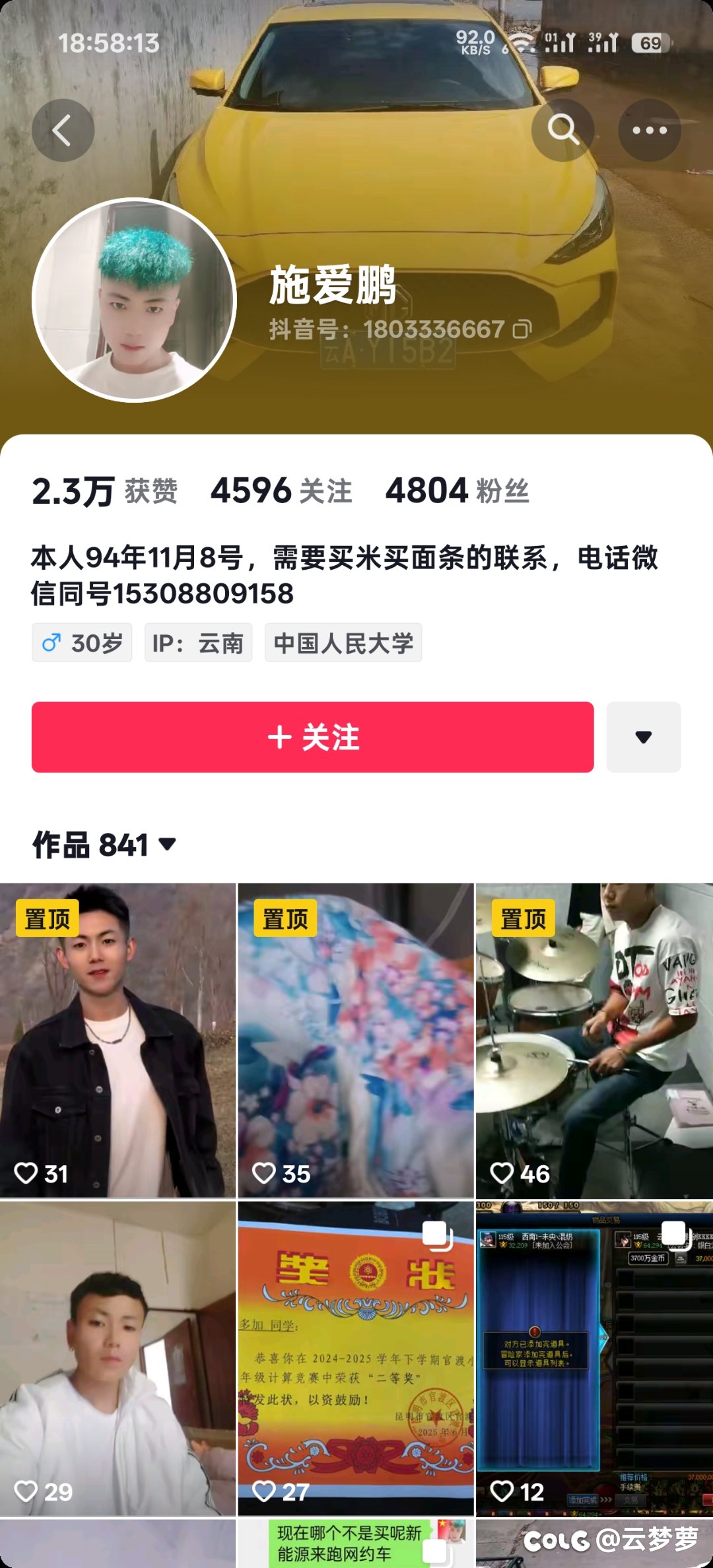Image resolution: width=713 pixels, height=1568 pixels.
Task: Copy the Douyin ID 1803336667
Action: pyautogui.click(x=522, y=329)
